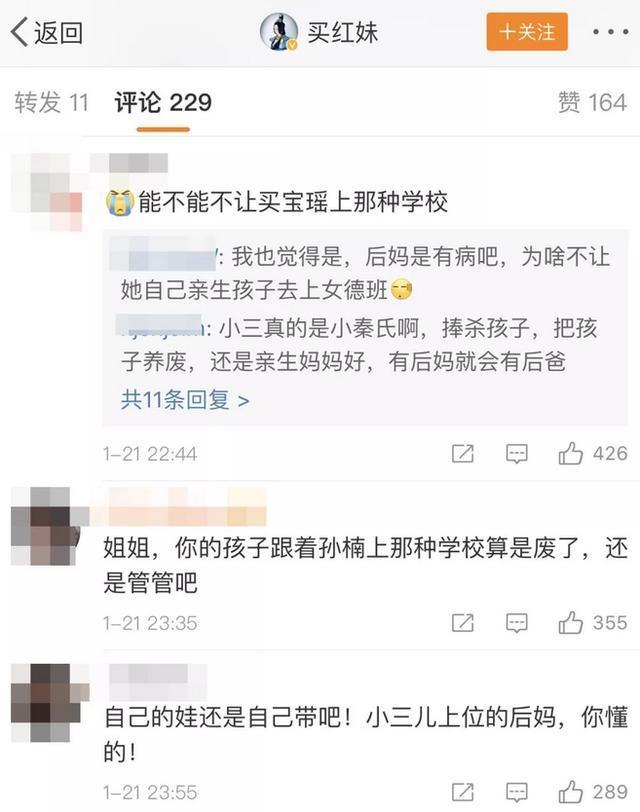Repost the comment posted at 1-21 23:55
The height and width of the screenshot is (812, 640).
pos(462,790)
